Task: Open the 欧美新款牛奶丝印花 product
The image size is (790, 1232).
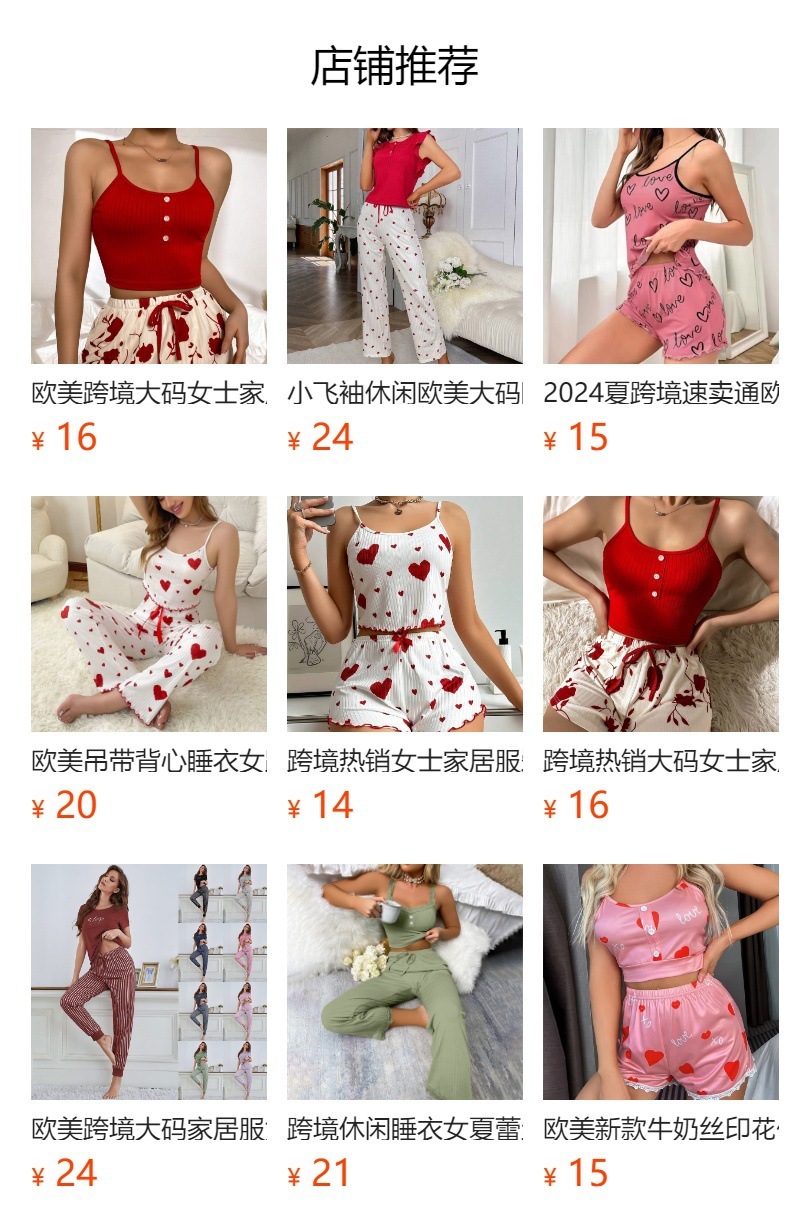Action: [660, 982]
